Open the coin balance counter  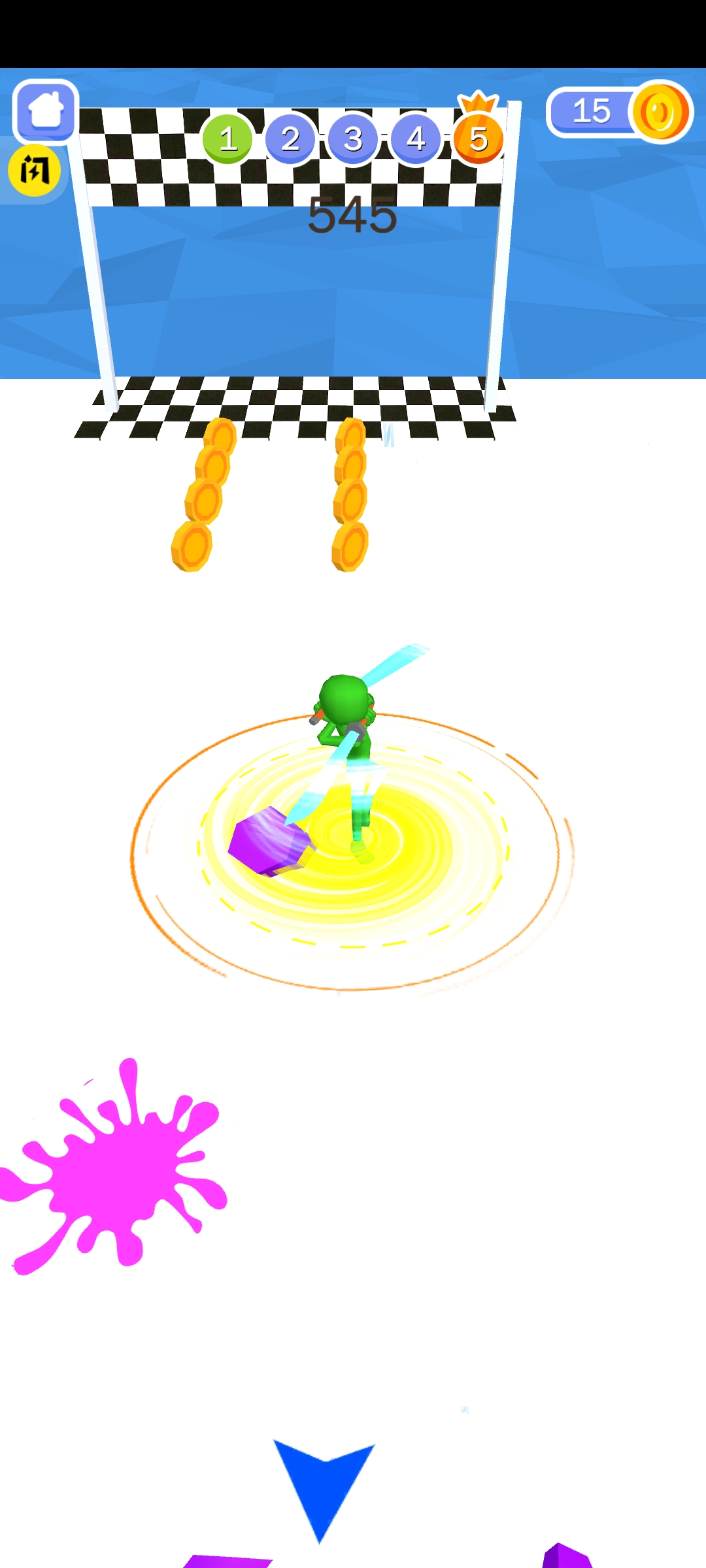[x=618, y=112]
